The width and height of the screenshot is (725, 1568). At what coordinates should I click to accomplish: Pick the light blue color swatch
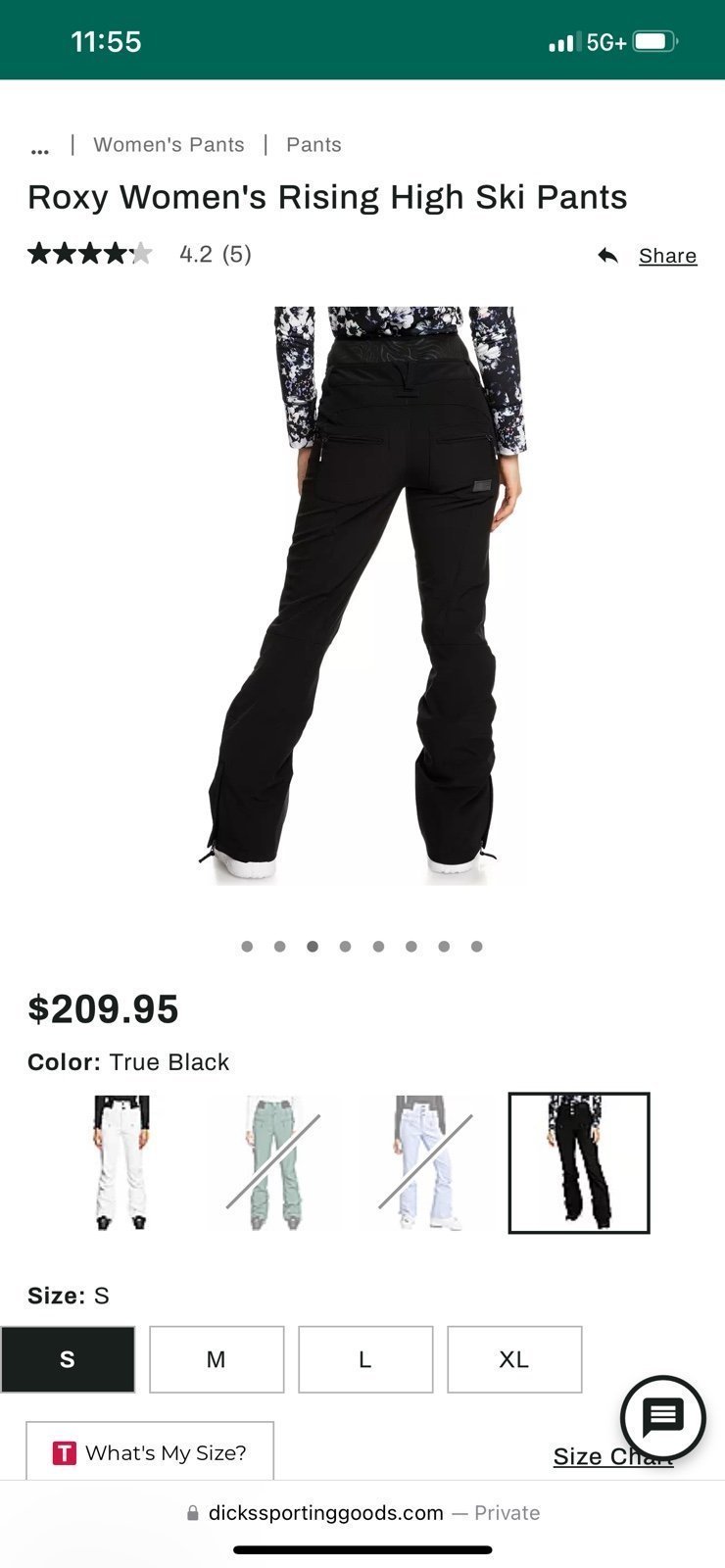(x=426, y=1162)
